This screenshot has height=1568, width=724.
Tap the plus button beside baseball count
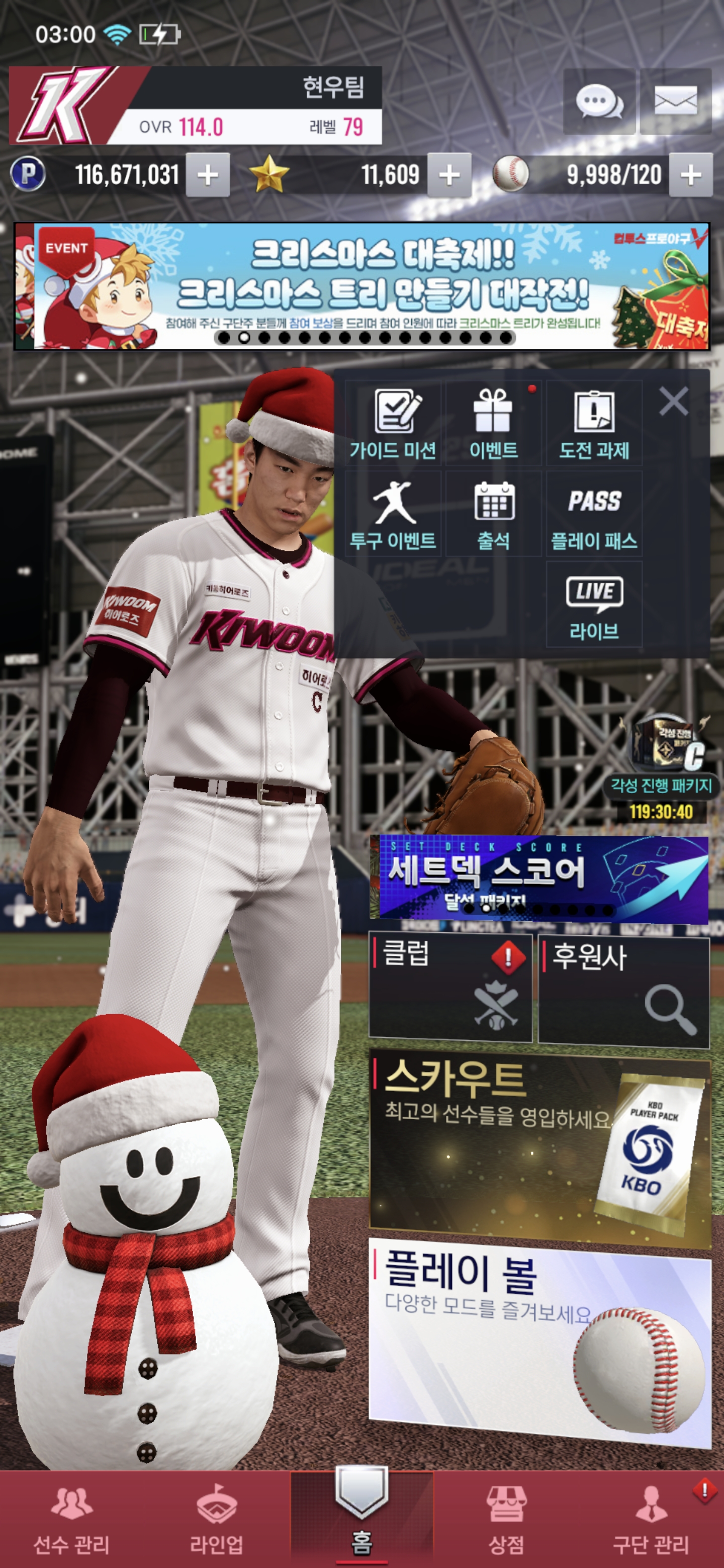(x=690, y=175)
